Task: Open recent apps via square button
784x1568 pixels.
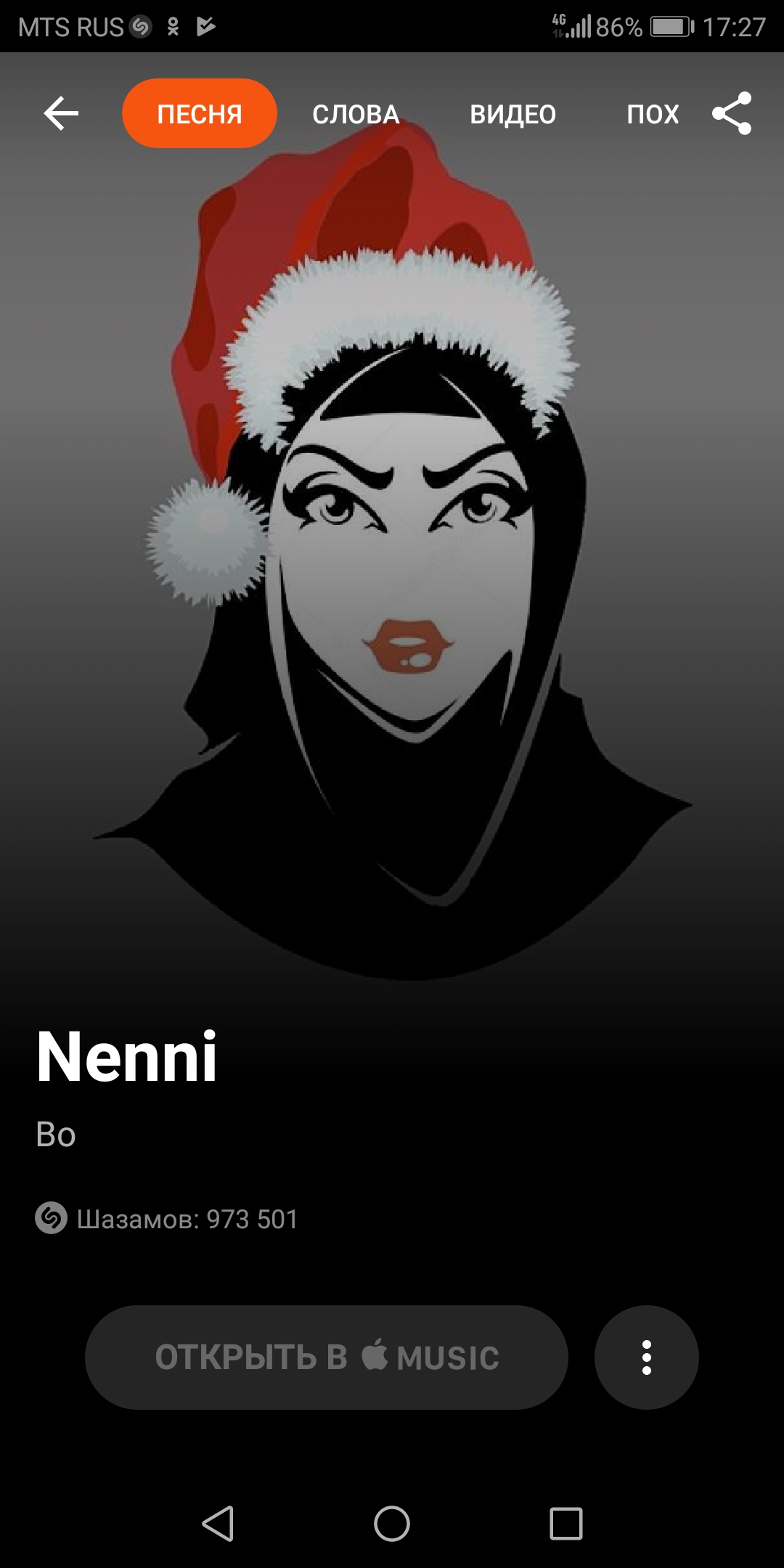Action: point(566,1523)
